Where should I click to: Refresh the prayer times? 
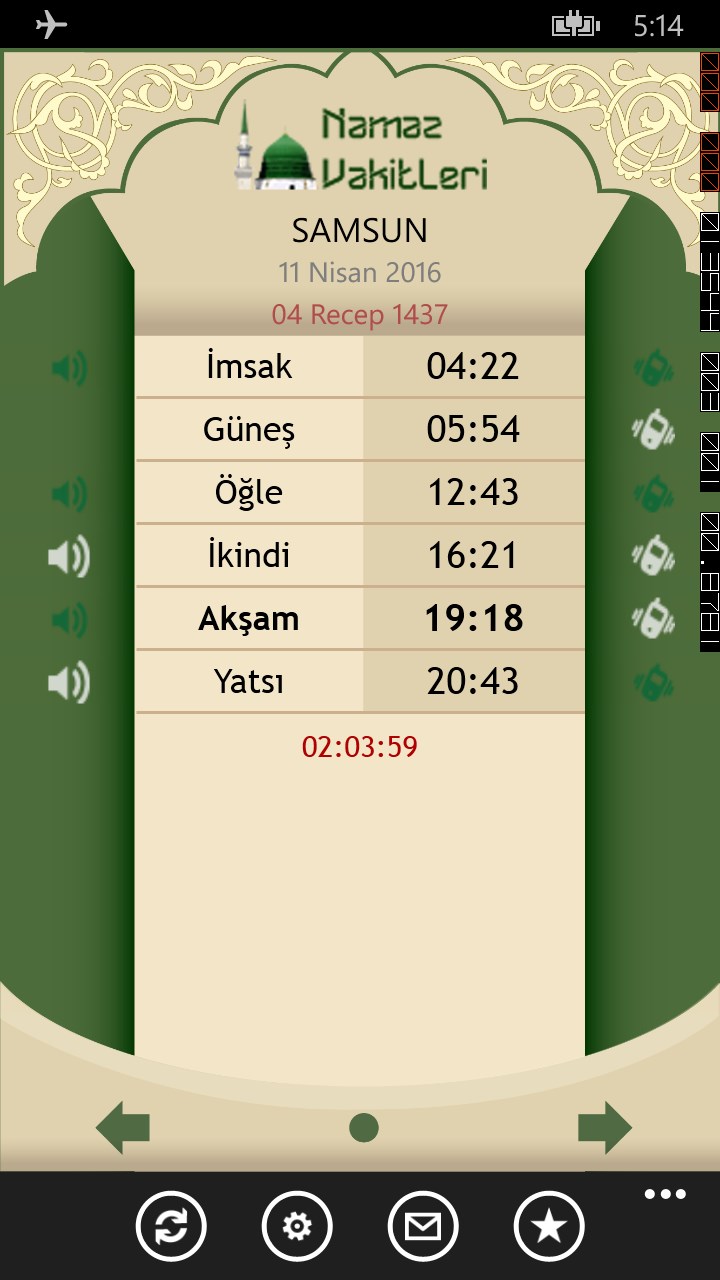point(171,1226)
